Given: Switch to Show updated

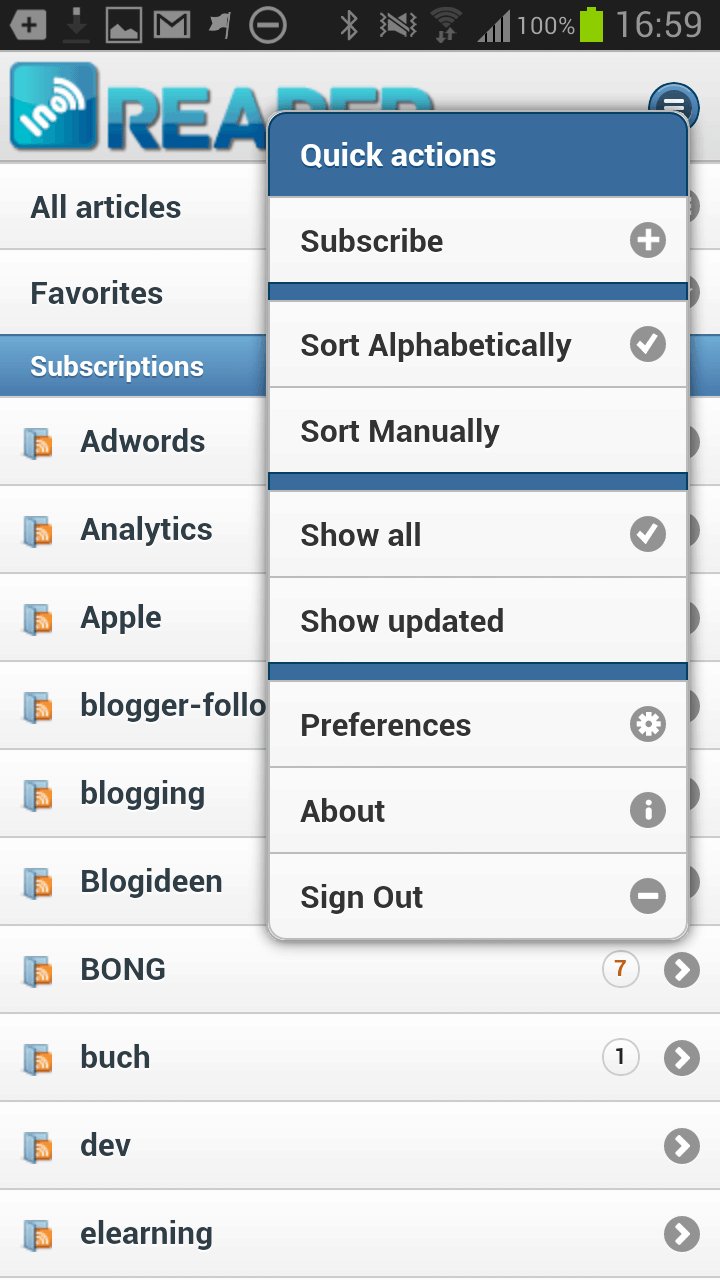Looking at the screenshot, I should tap(477, 621).
